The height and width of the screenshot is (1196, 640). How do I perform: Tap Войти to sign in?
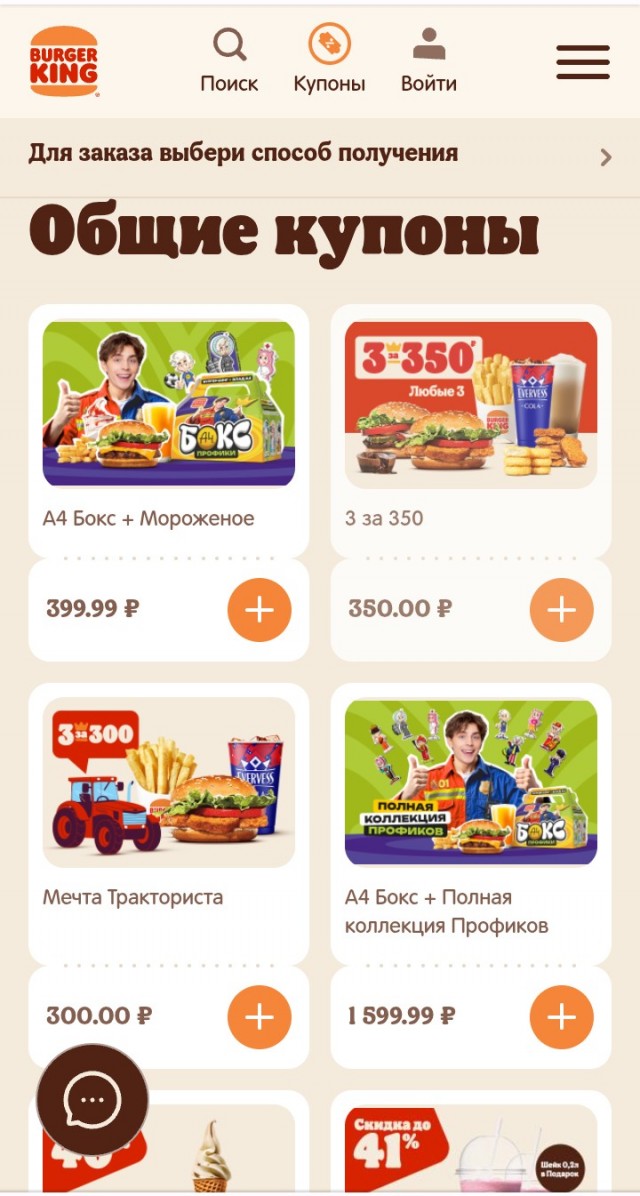pyautogui.click(x=429, y=62)
